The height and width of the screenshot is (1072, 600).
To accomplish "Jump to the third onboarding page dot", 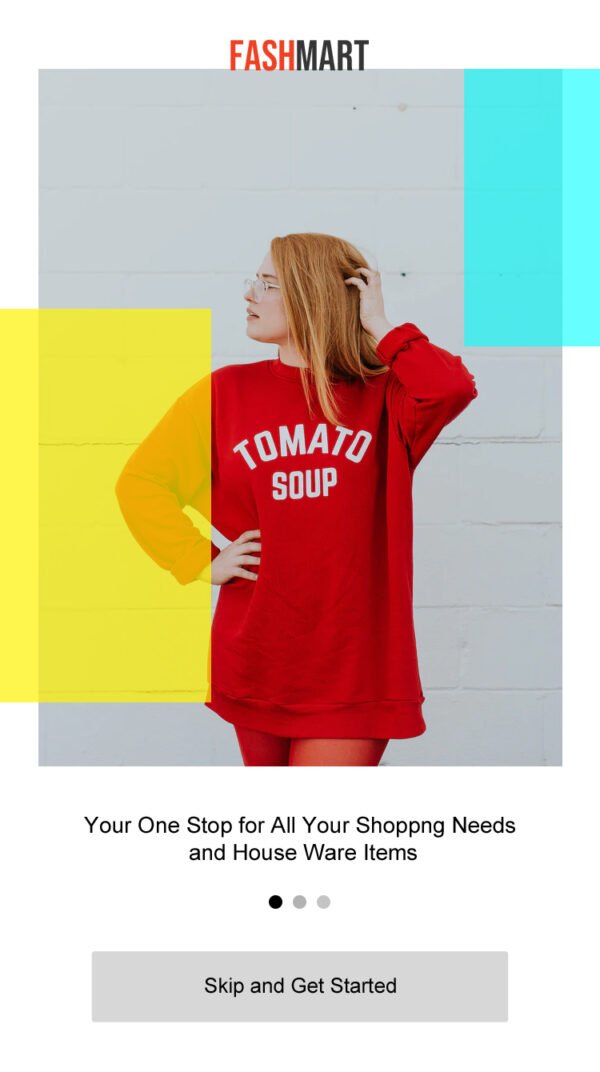I will coord(323,902).
